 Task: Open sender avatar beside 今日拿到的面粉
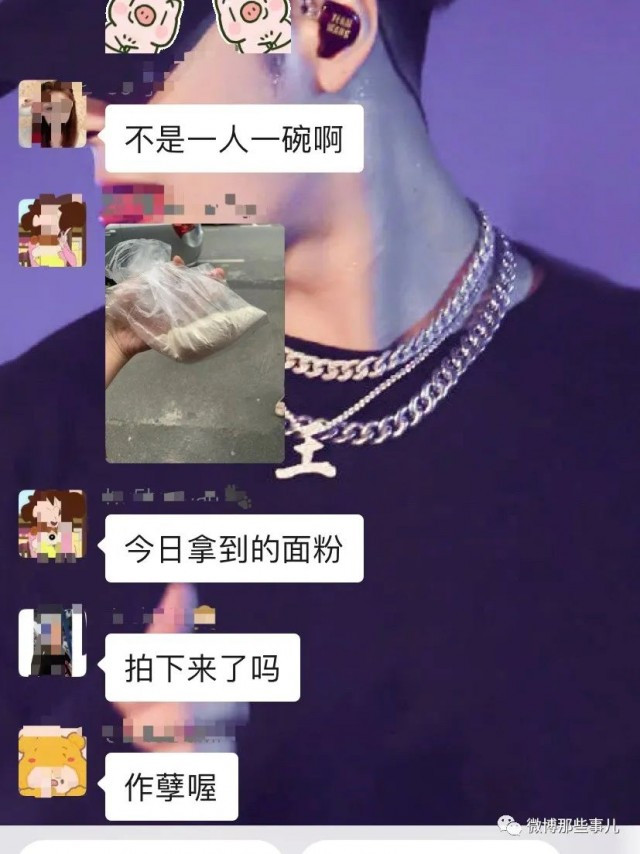52,523
